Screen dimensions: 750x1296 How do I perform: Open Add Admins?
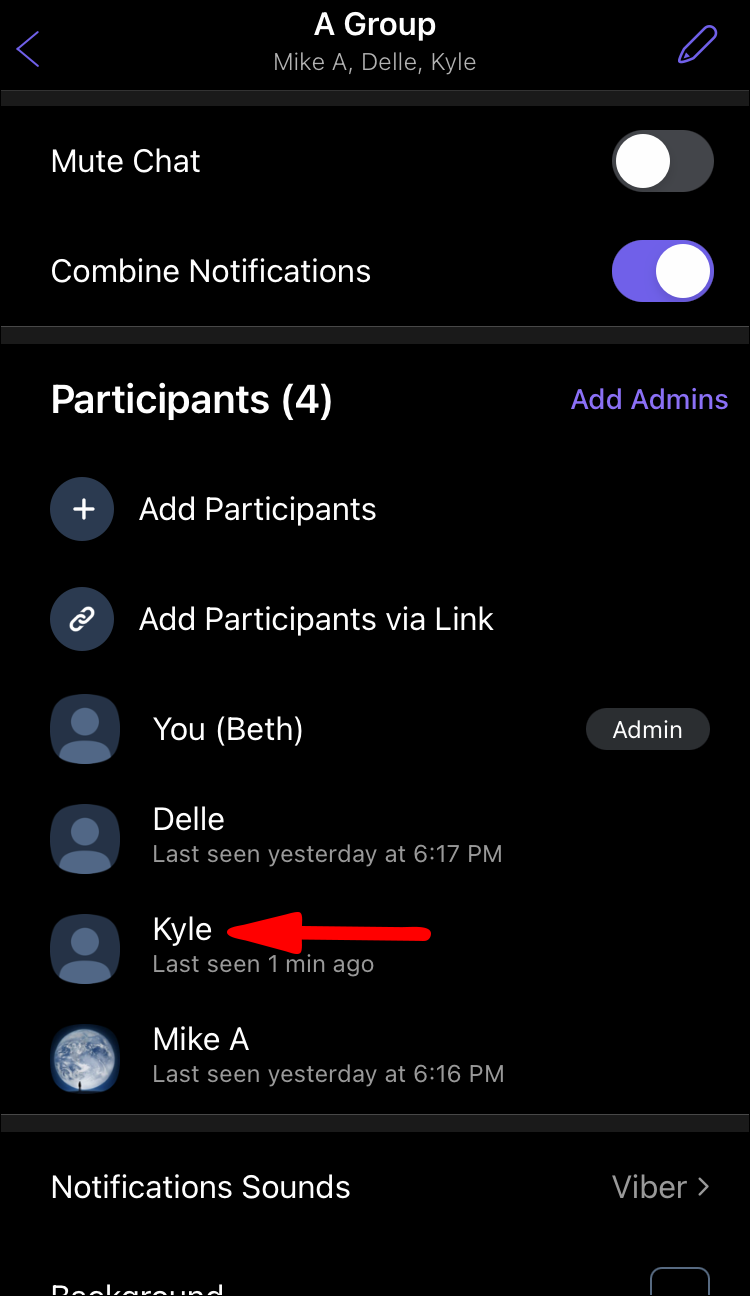649,399
